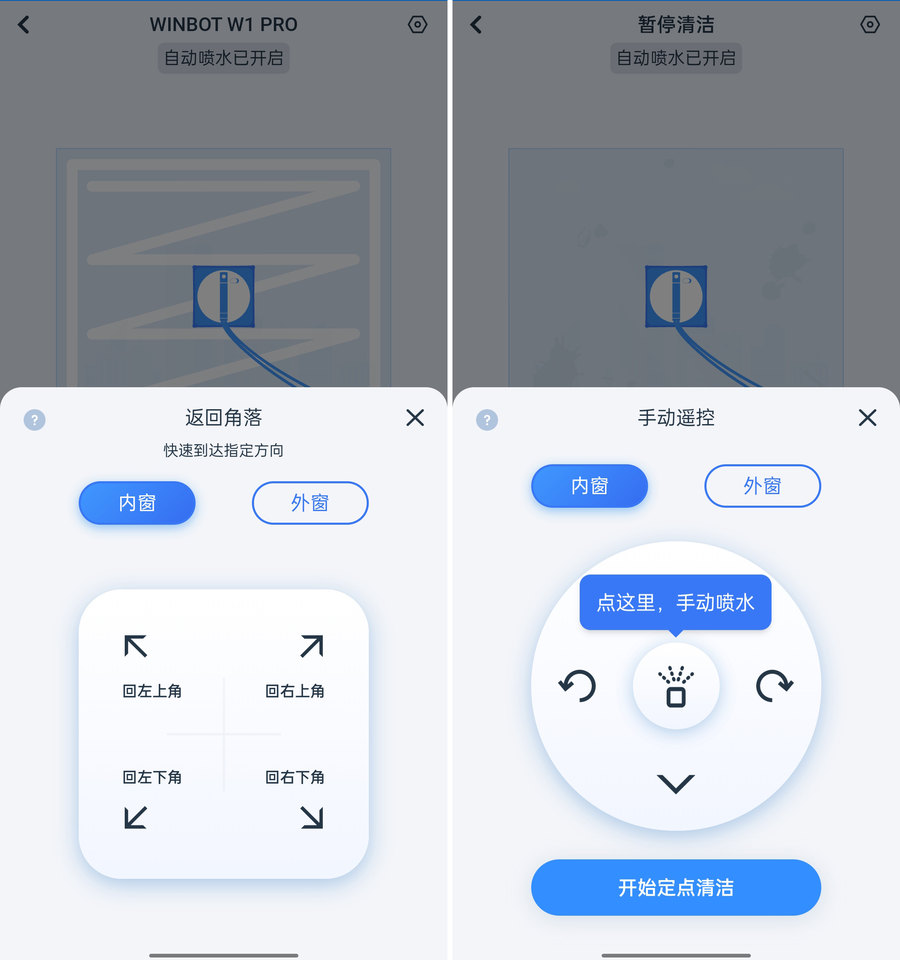The width and height of the screenshot is (900, 960).
Task: Start spot cleaning with 开始定点清洁
Action: (676, 887)
